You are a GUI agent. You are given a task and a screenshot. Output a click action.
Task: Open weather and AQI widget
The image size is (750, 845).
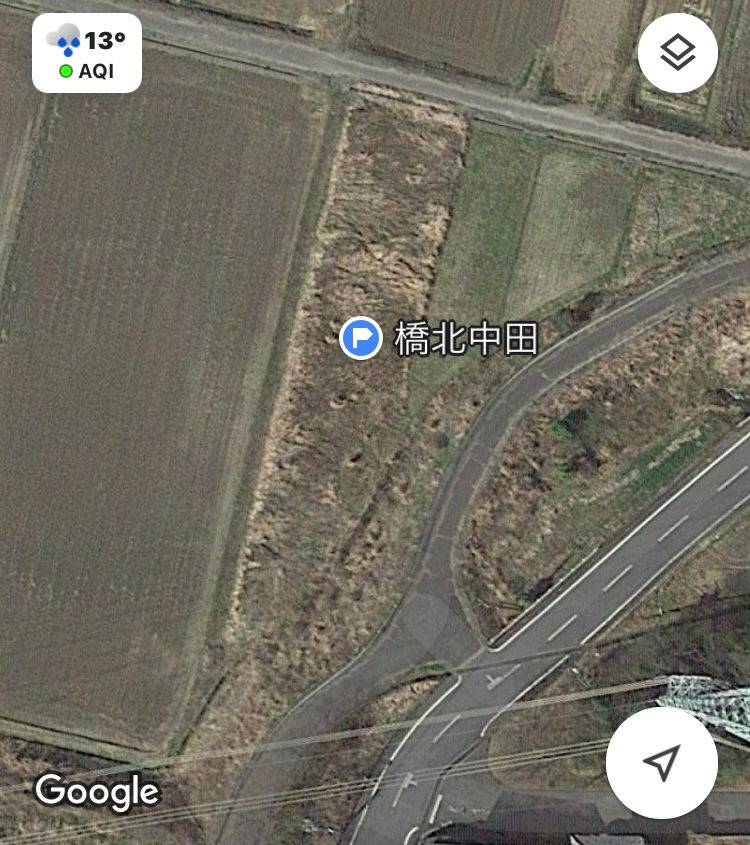pyautogui.click(x=87, y=54)
